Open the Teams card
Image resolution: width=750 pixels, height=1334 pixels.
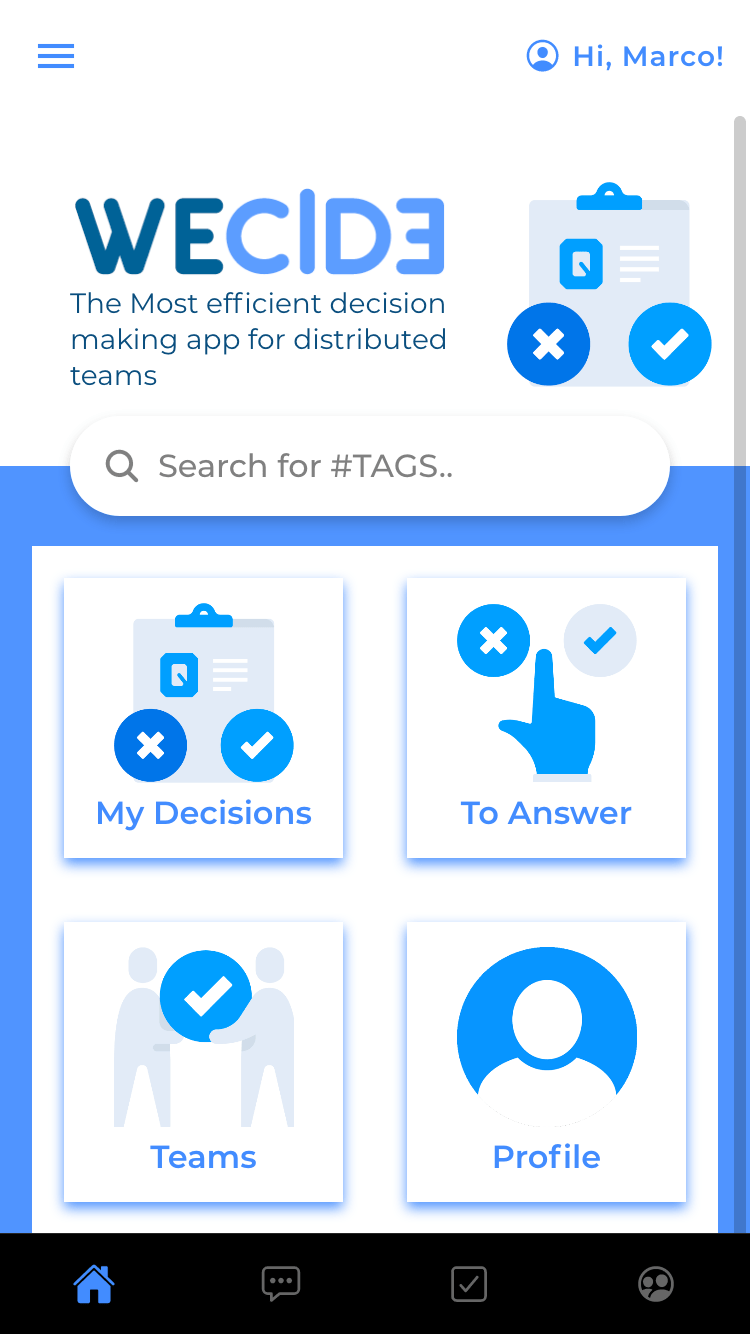tap(204, 1061)
